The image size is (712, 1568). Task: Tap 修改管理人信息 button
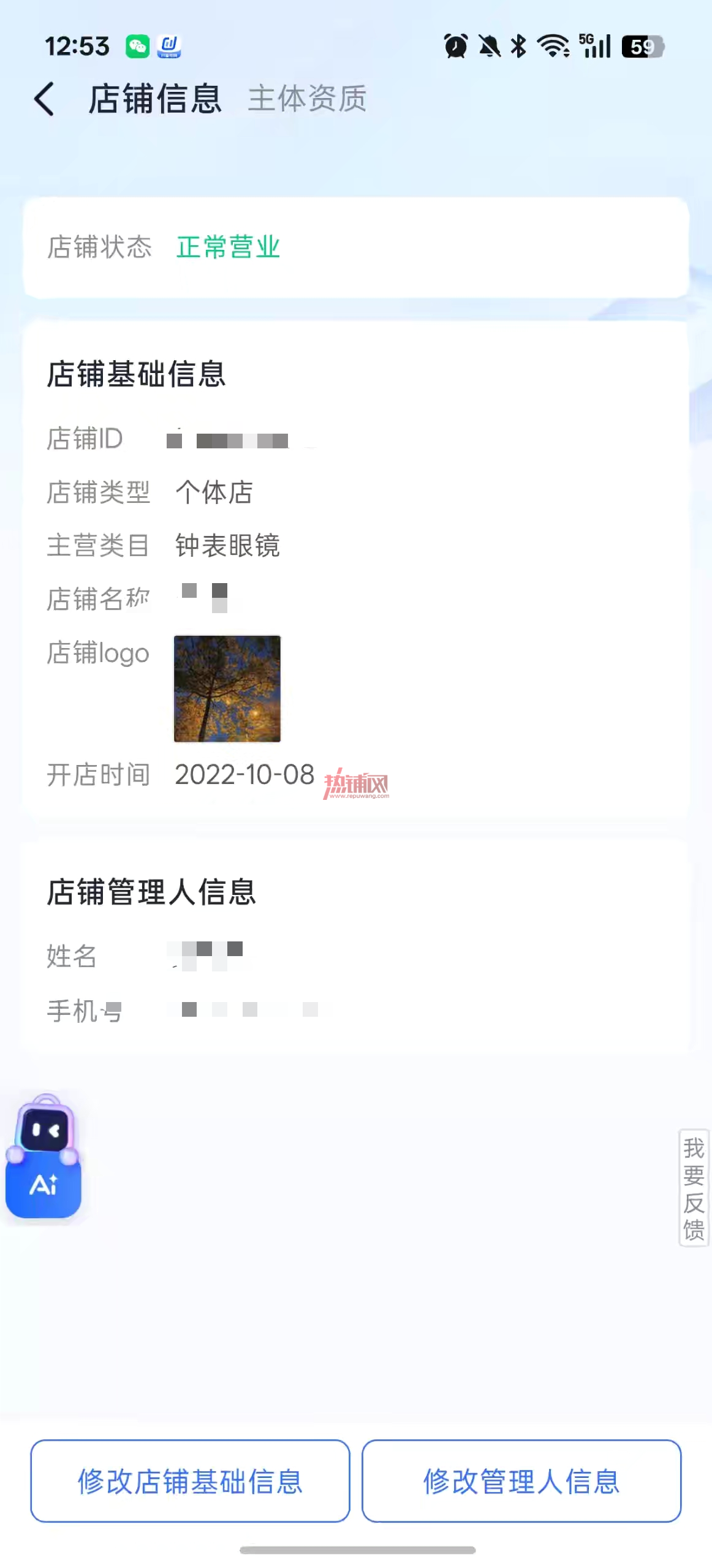(521, 1480)
